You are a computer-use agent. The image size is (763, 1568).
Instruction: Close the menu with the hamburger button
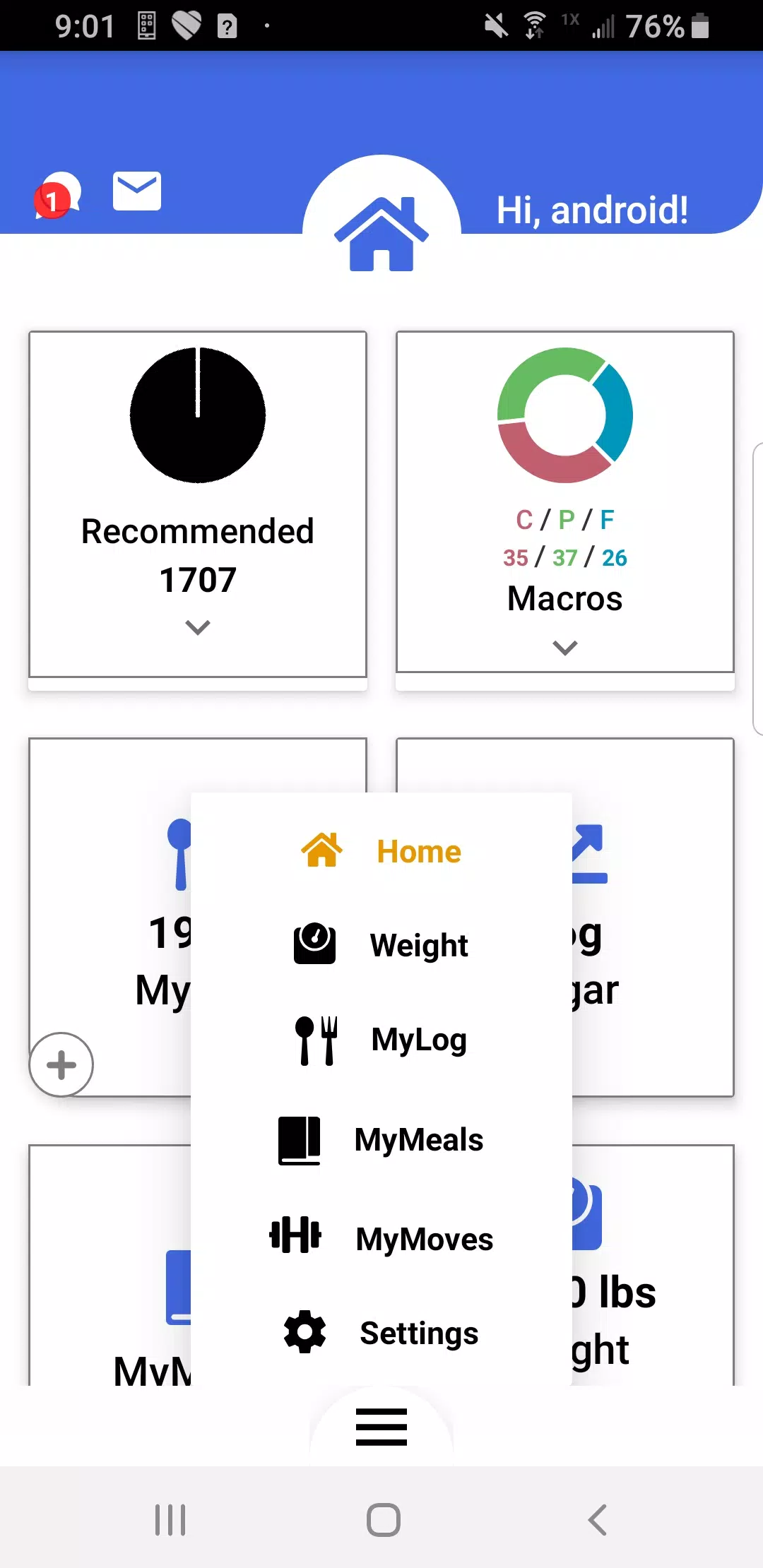[381, 1427]
